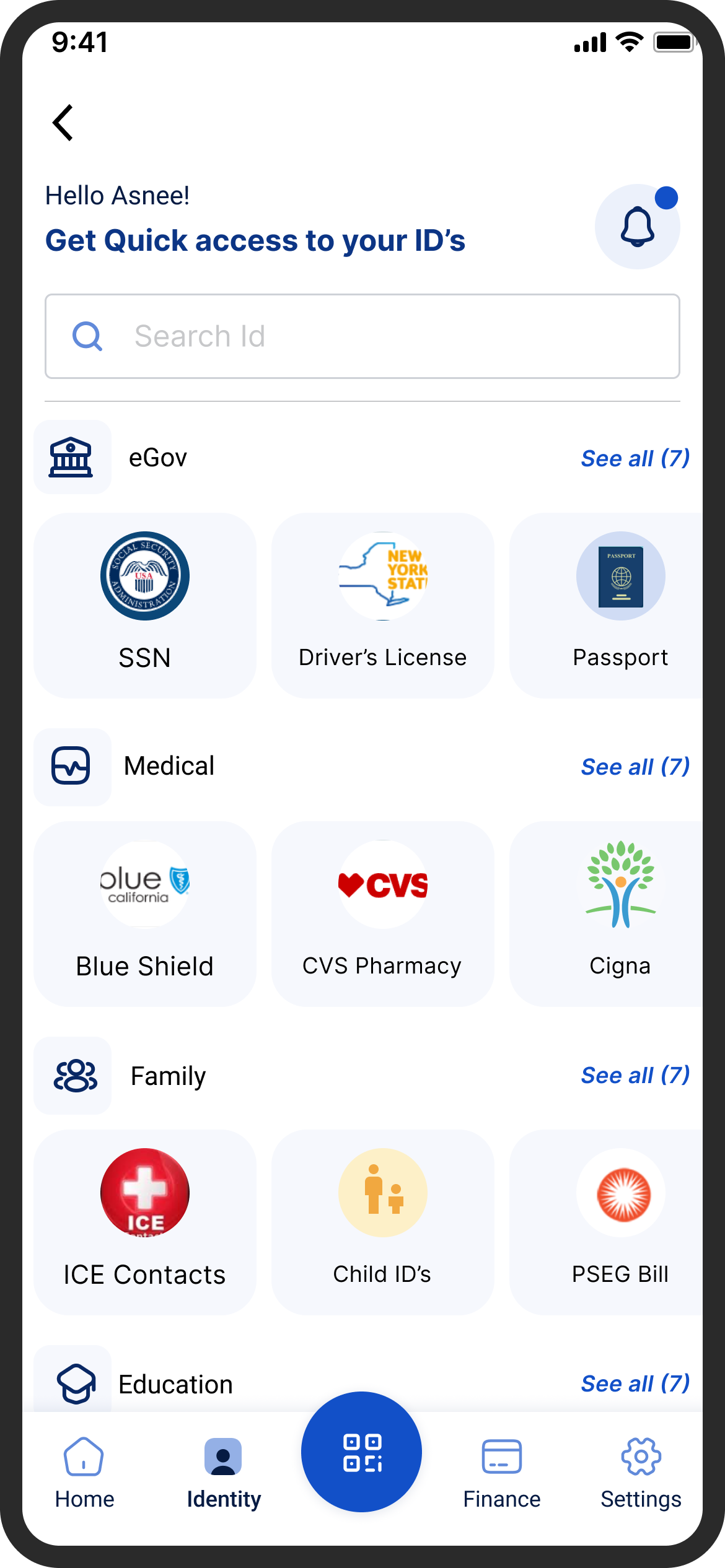See all Family IDs
Screen dimensions: 725x1568
pyautogui.click(x=635, y=1075)
